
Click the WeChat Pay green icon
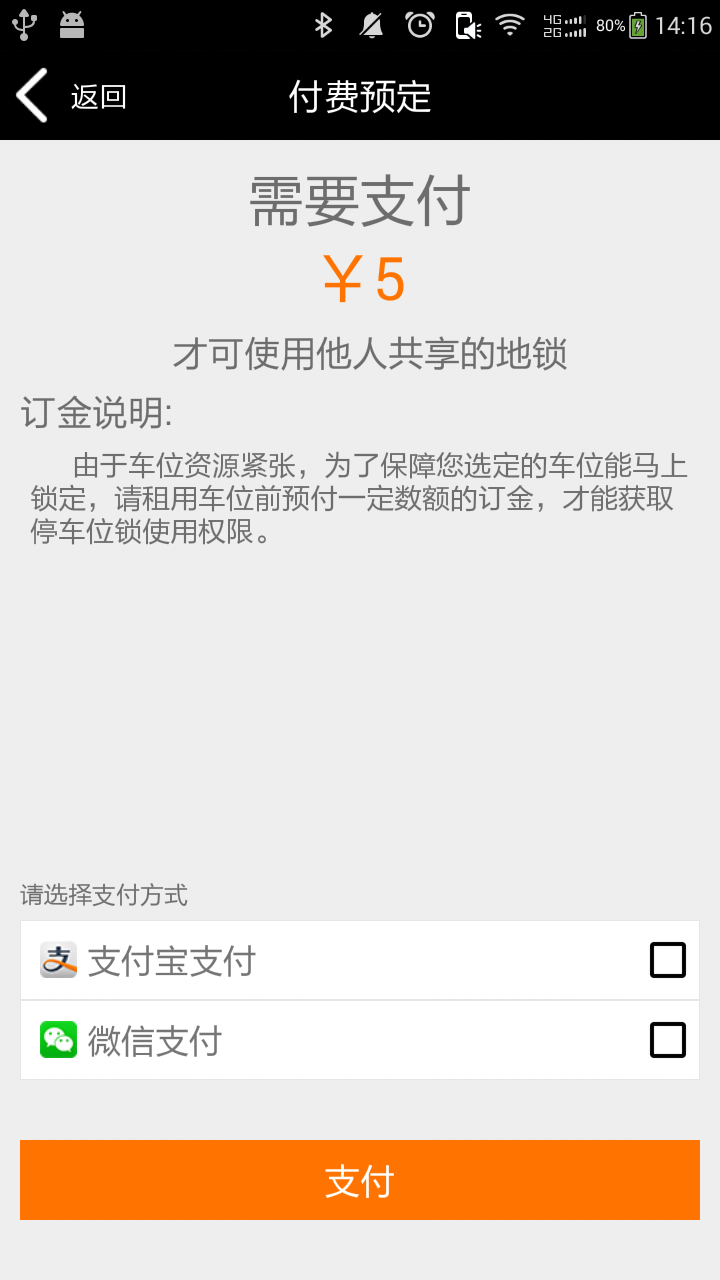[57, 1040]
